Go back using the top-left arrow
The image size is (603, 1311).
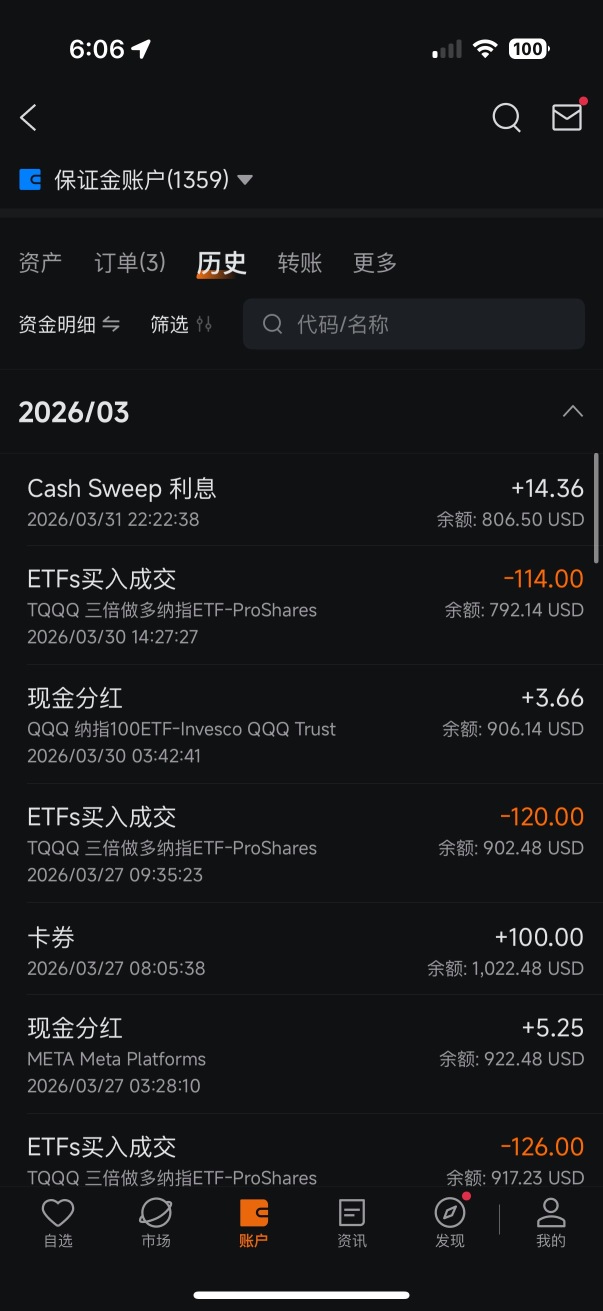point(28,118)
